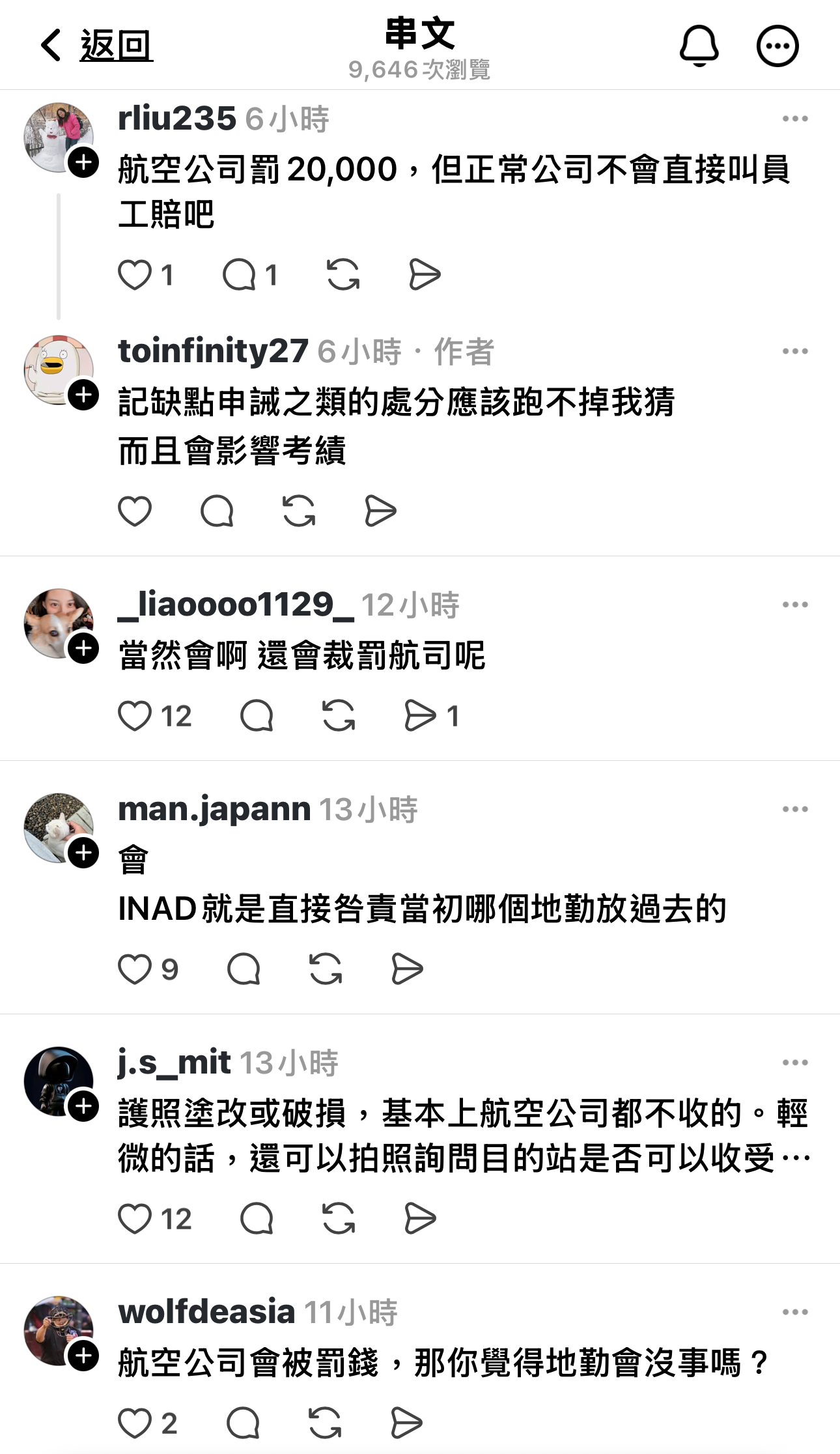Image resolution: width=840 pixels, height=1454 pixels.
Task: Expand j.s_mit's truncated comment text
Action: tap(796, 1159)
